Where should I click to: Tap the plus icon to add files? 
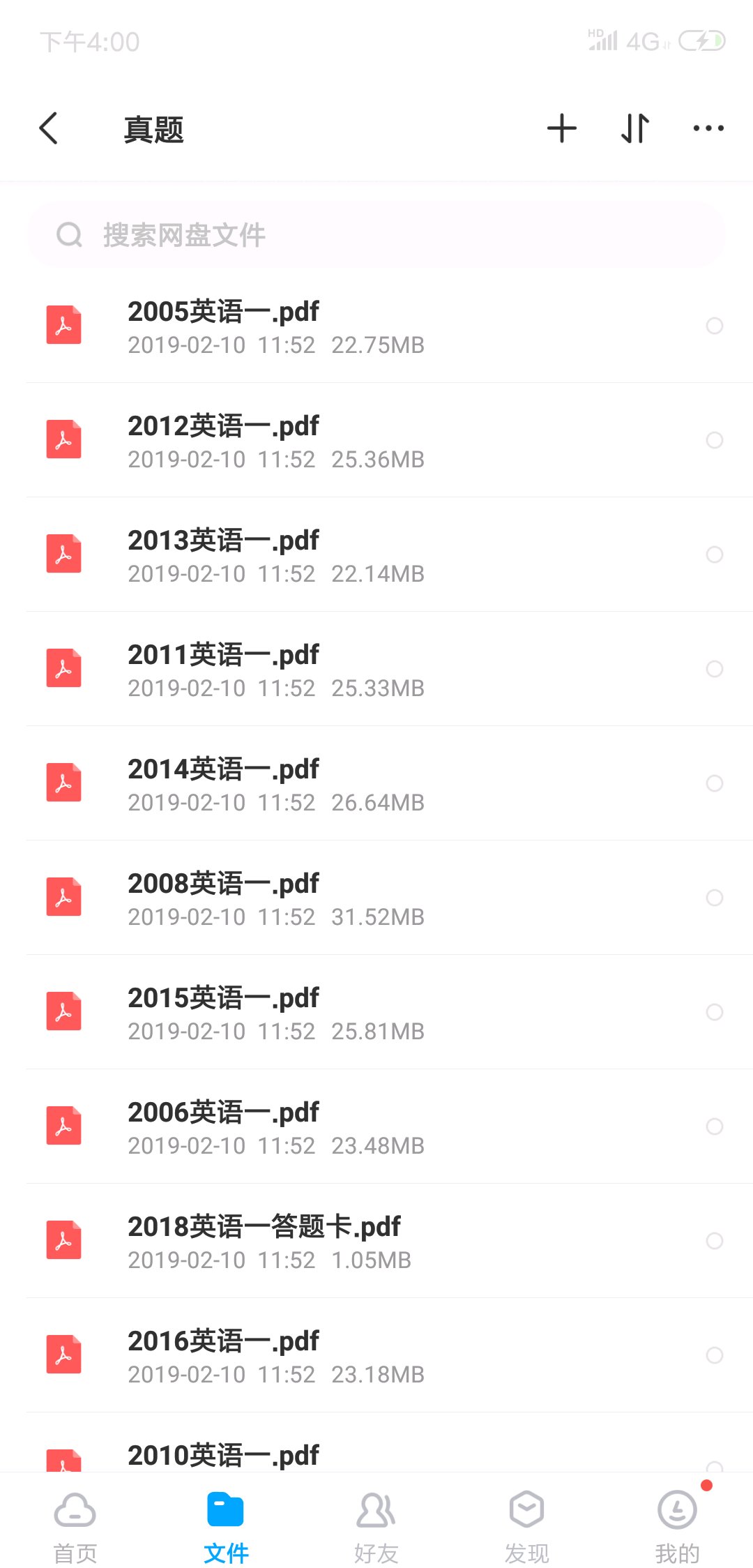pos(562,129)
